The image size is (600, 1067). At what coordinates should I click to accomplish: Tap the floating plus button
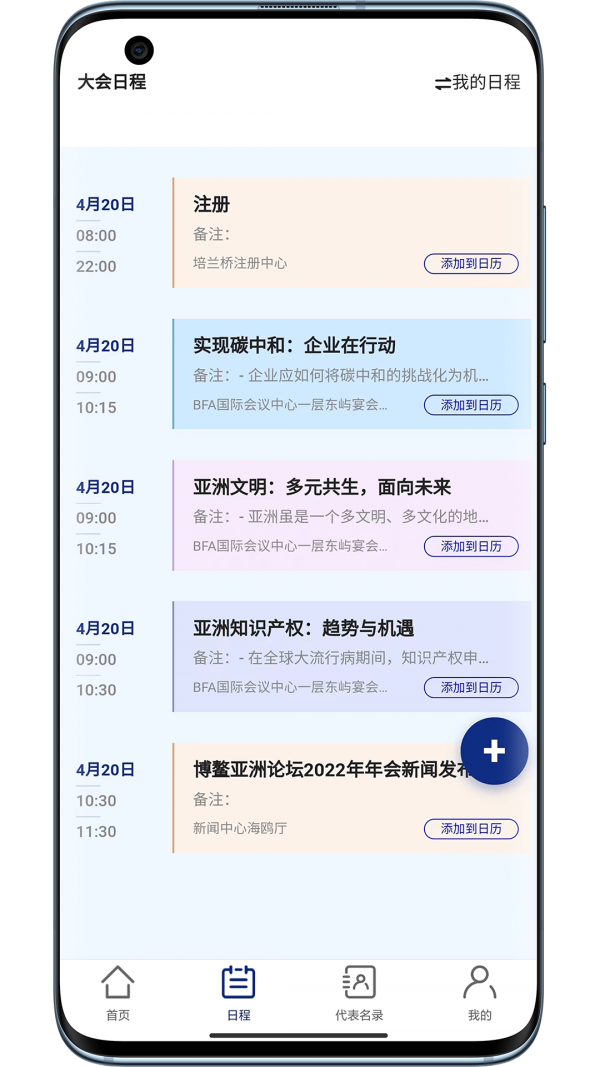(494, 751)
